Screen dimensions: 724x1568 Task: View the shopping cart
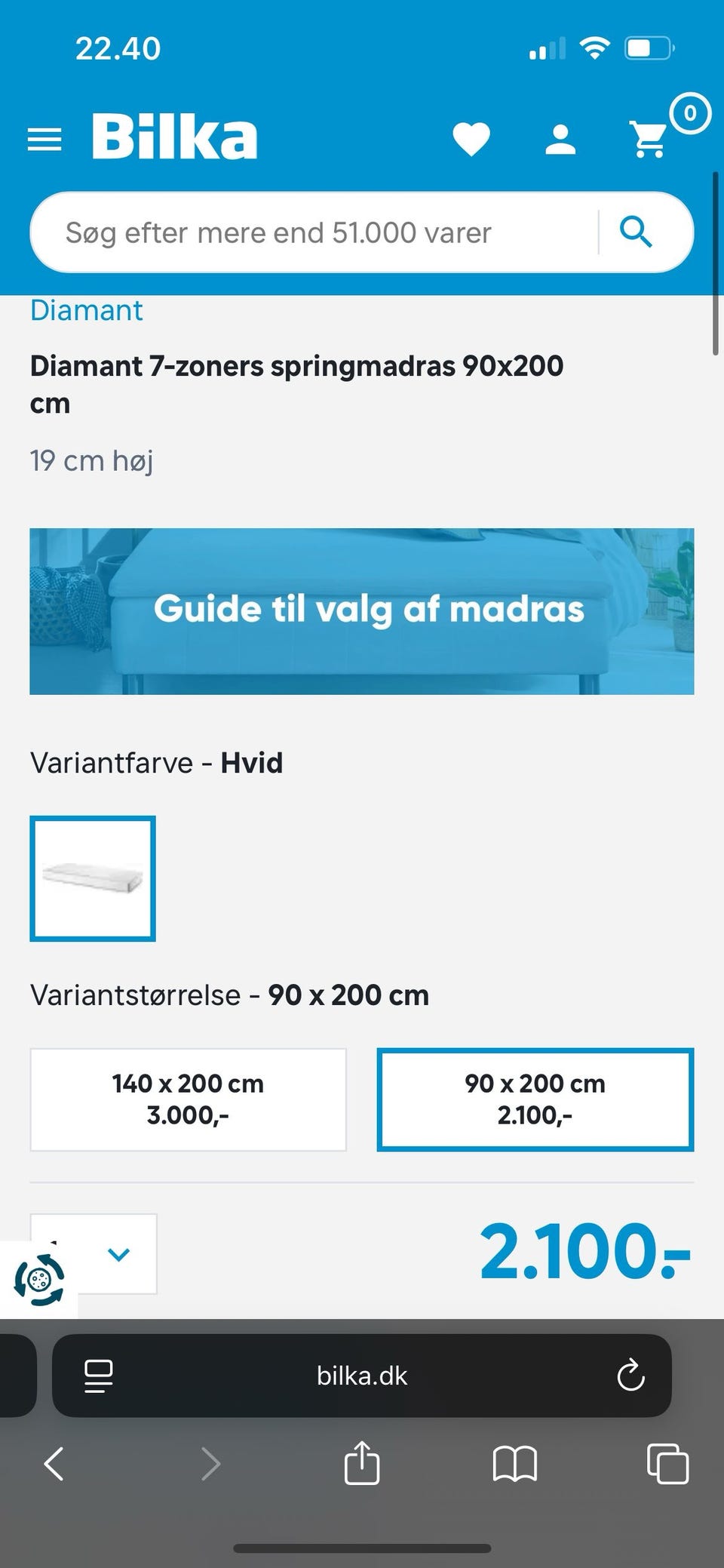click(650, 138)
